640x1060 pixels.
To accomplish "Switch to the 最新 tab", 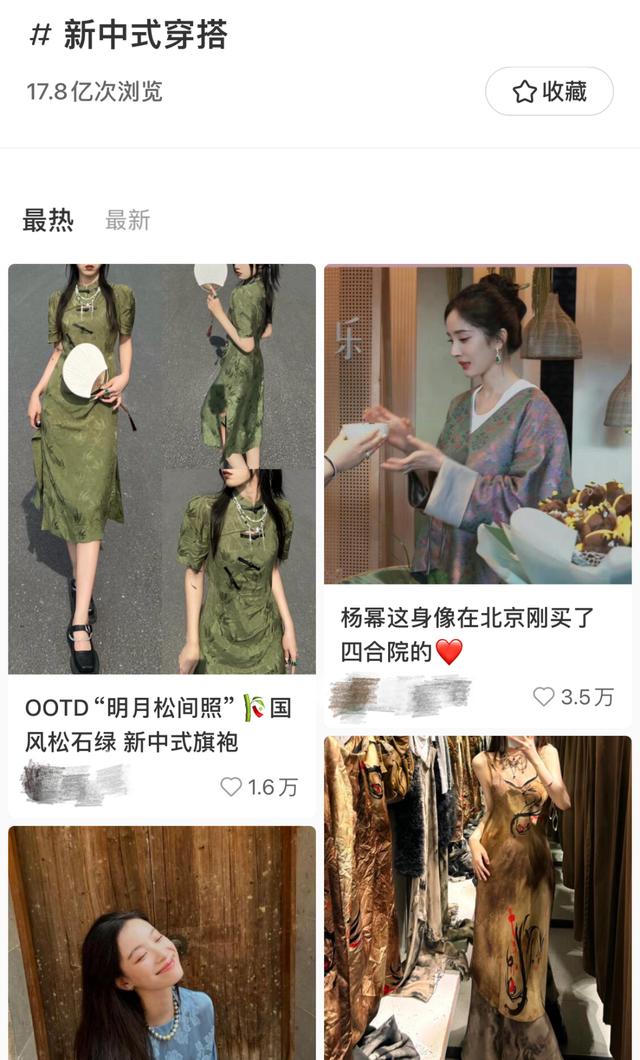I will coord(128,220).
